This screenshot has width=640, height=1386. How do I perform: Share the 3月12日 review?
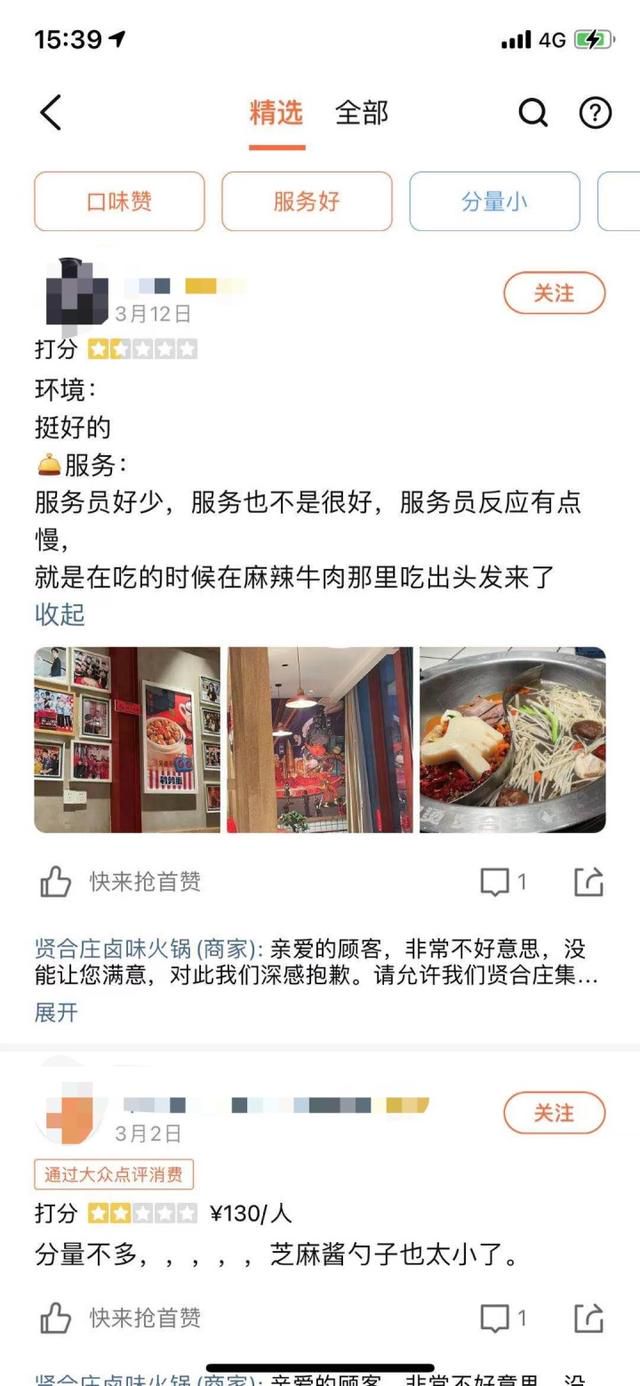pos(589,882)
